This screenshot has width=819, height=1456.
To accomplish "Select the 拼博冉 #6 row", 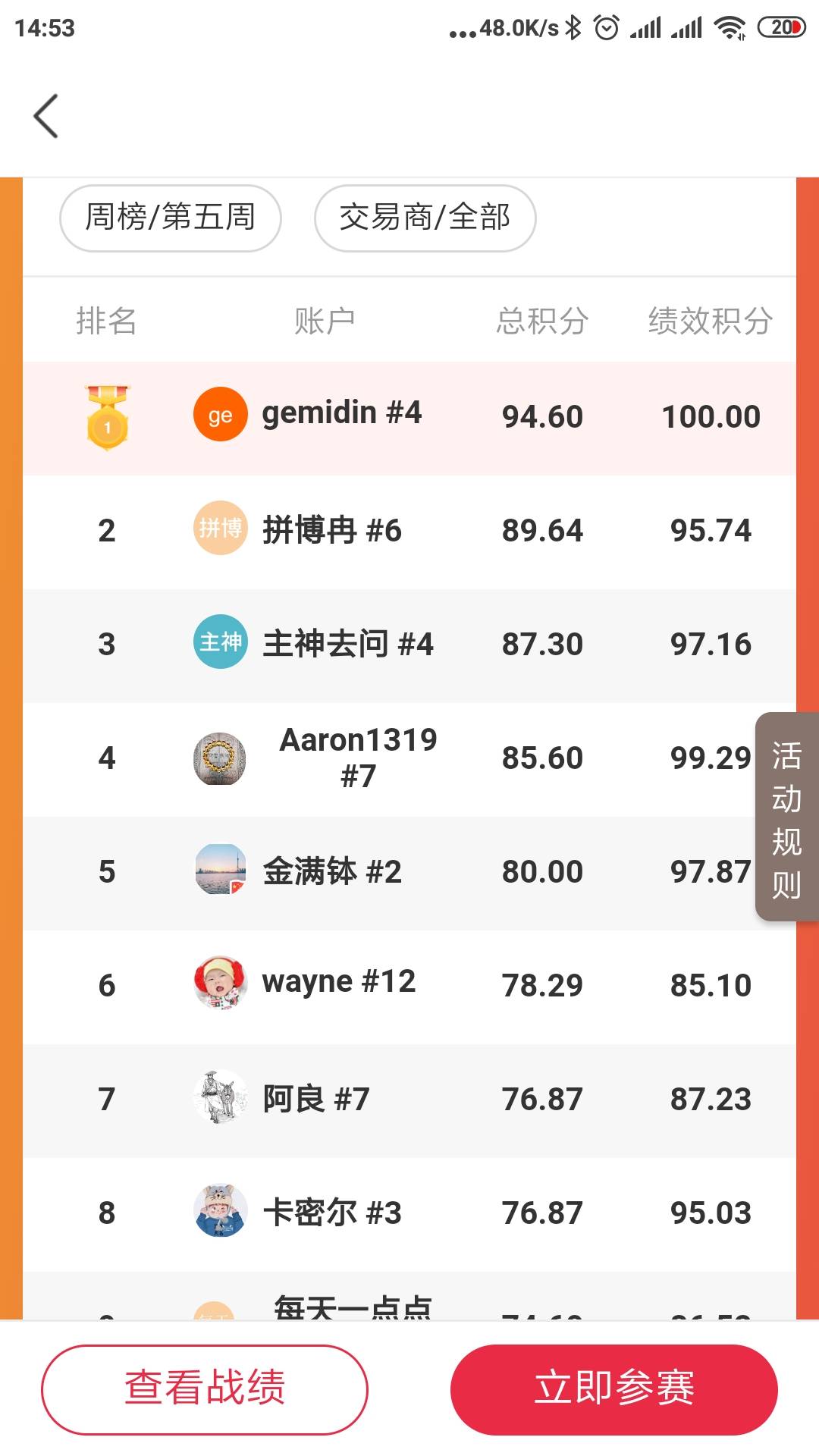I will point(409,532).
